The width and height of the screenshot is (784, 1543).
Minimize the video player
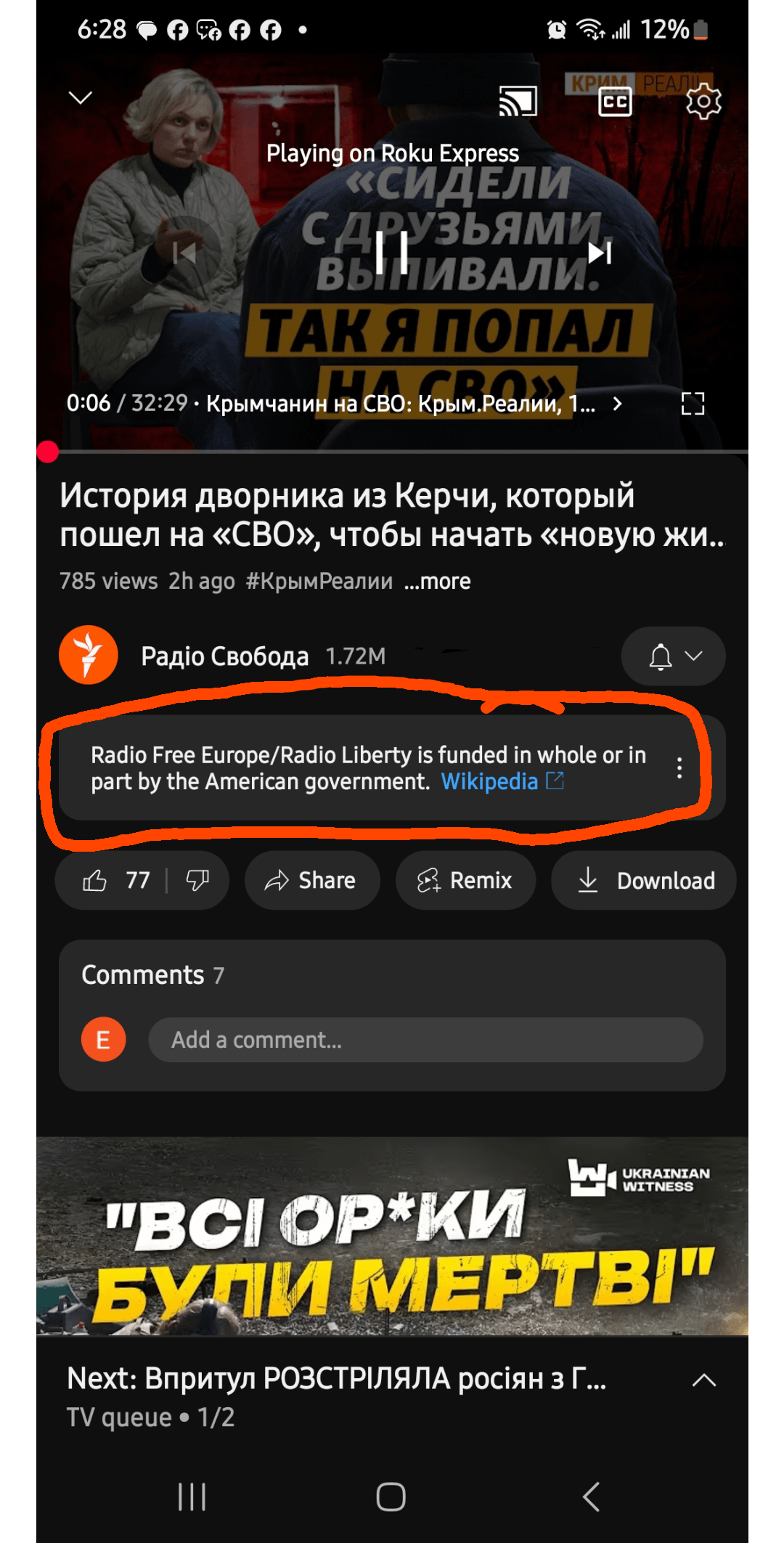click(80, 98)
